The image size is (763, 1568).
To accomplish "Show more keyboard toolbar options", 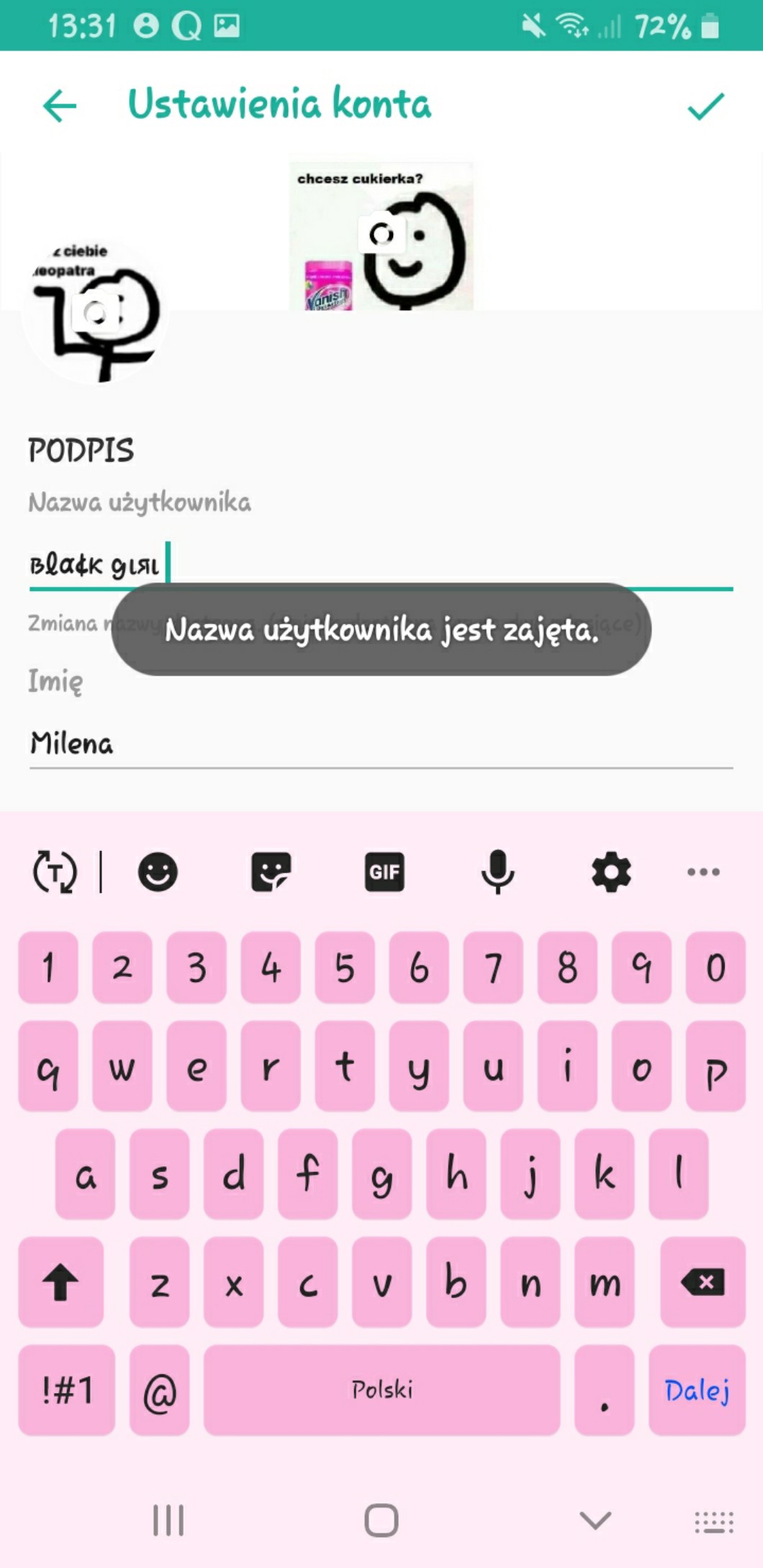I will click(x=703, y=872).
